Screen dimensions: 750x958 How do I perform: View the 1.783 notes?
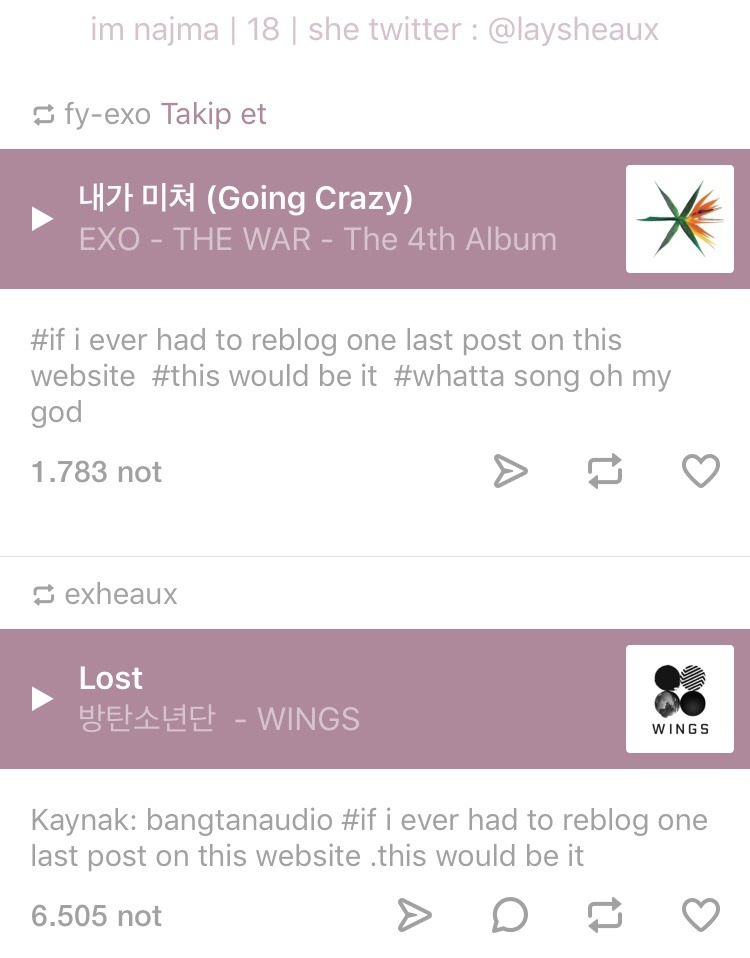point(97,472)
